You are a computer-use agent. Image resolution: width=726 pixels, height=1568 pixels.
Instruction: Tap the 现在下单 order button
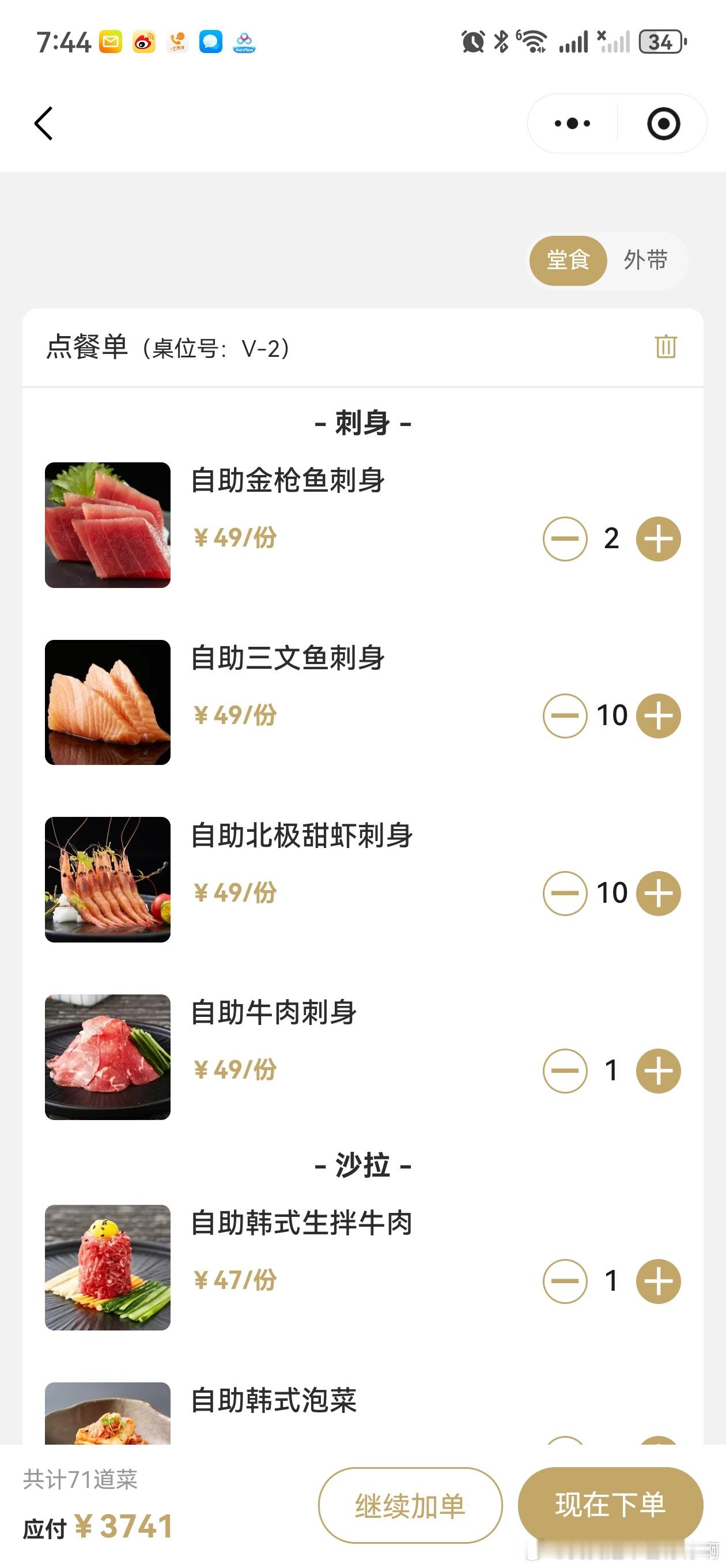(611, 1506)
